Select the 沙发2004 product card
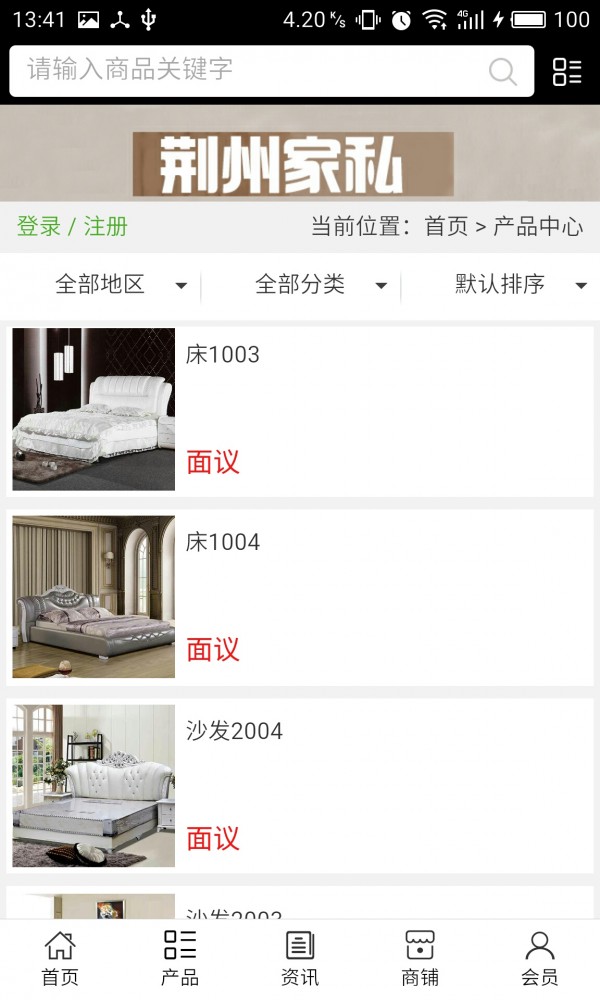Viewport: 600px width, 1000px height. [x=300, y=786]
